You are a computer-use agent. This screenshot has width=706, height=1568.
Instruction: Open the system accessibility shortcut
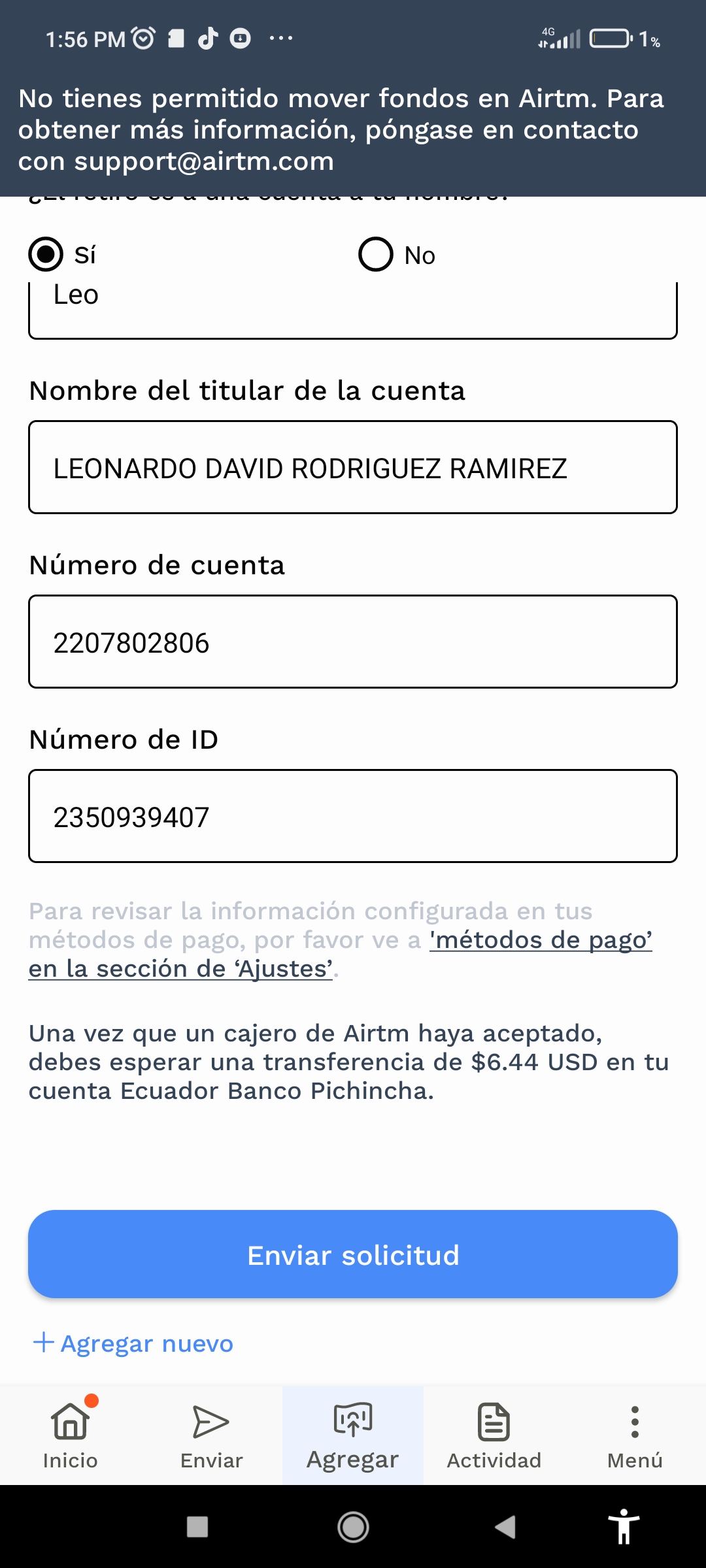(624, 1527)
